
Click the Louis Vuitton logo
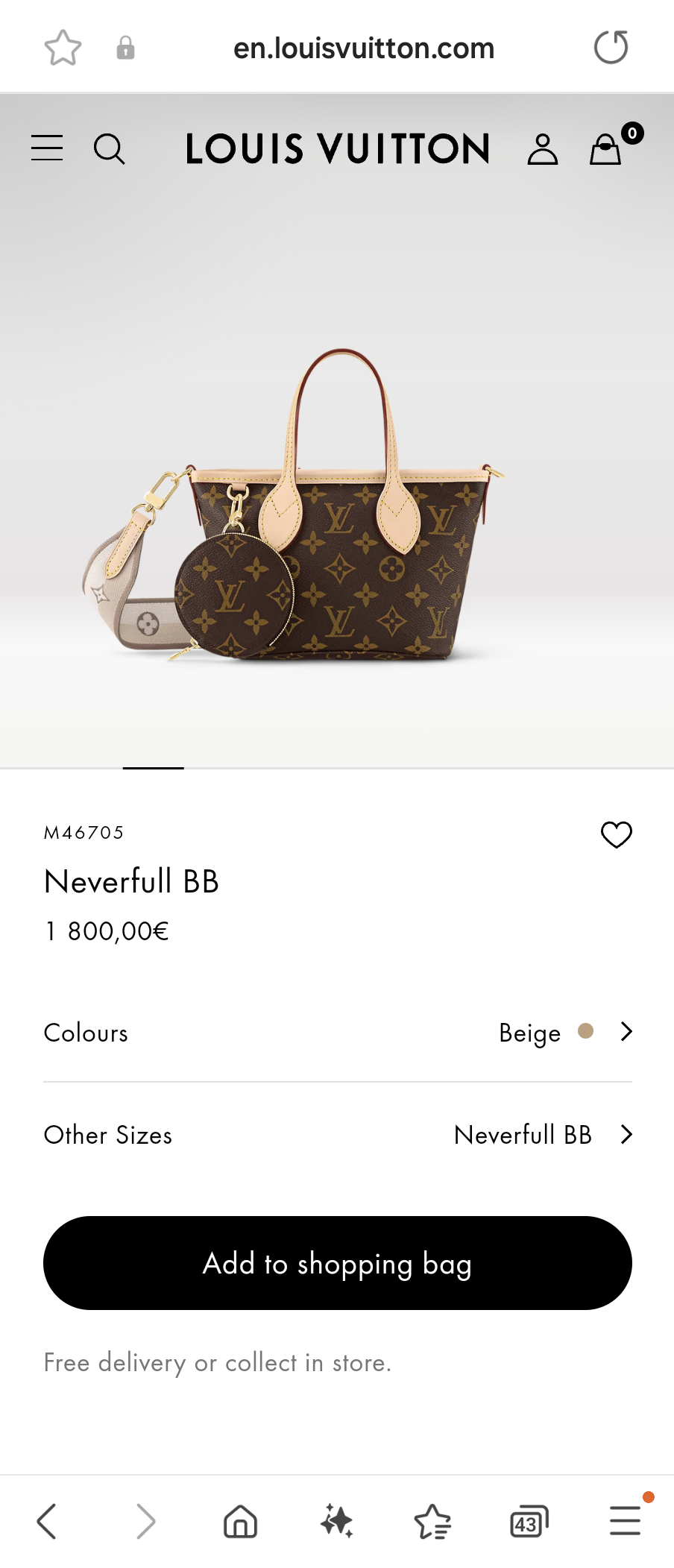(x=337, y=148)
